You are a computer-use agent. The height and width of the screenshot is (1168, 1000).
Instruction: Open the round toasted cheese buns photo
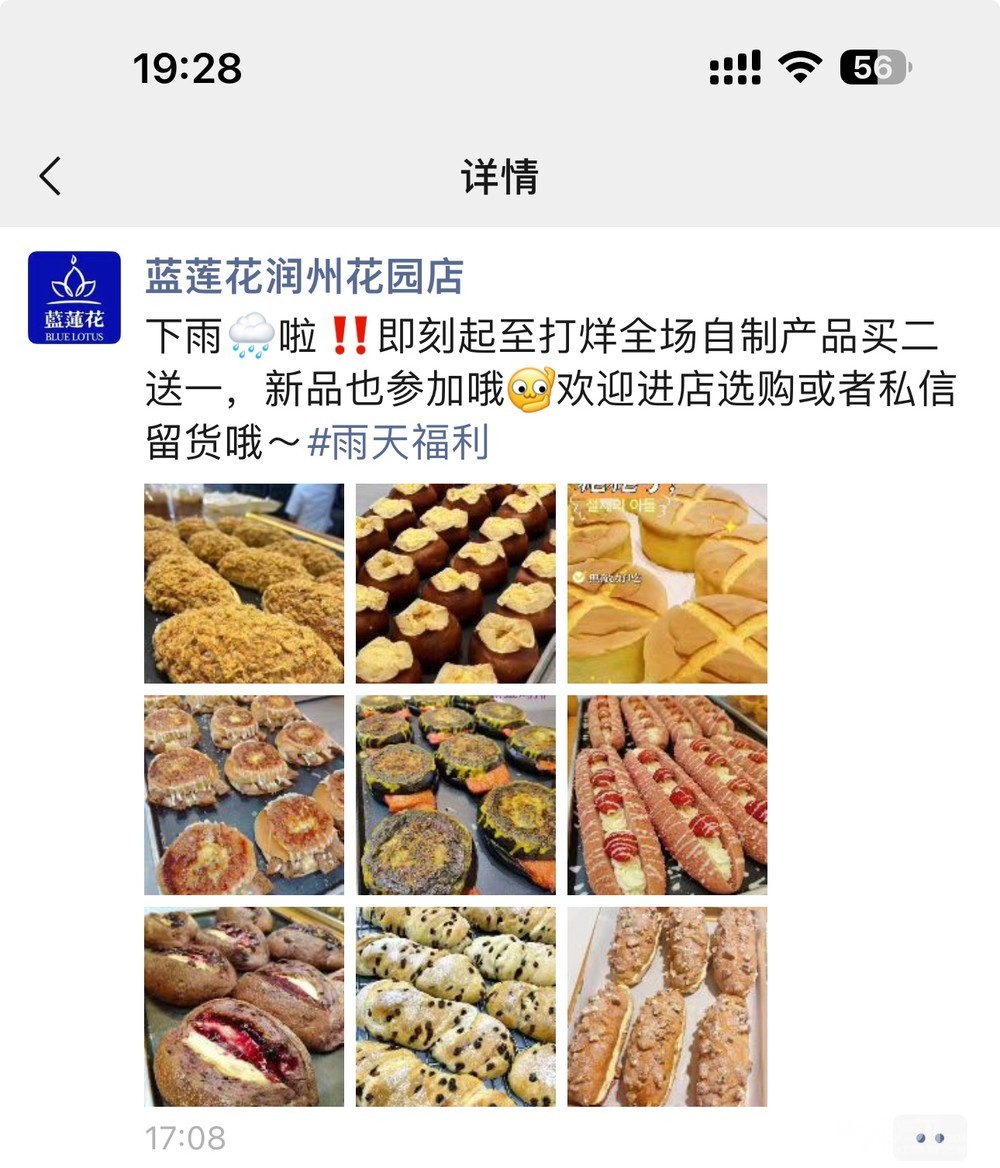click(x=244, y=795)
